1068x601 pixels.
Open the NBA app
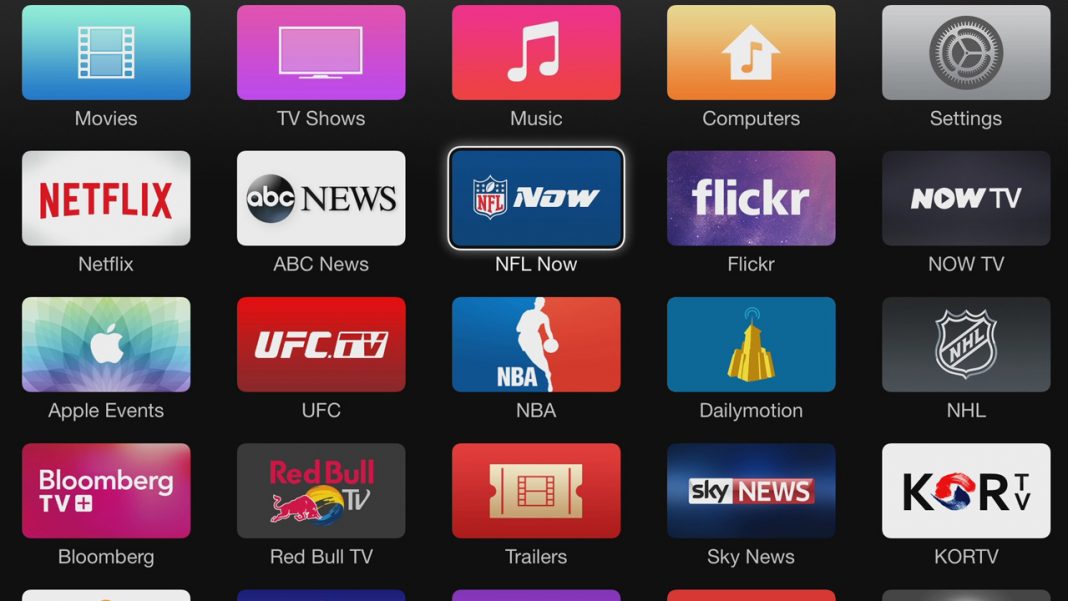[536, 344]
